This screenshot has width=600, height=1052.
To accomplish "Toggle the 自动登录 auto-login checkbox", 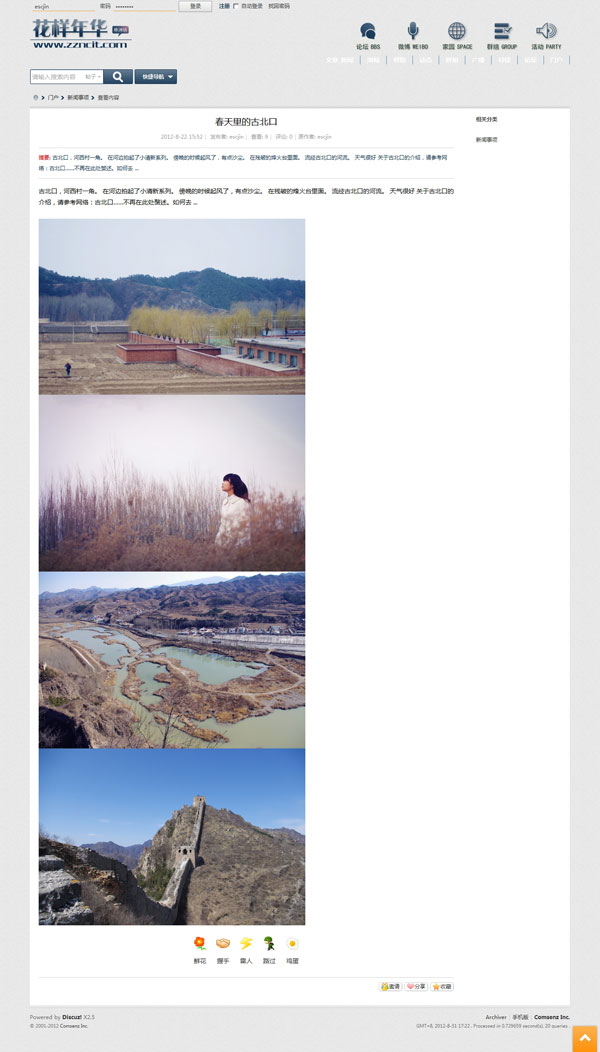I will point(236,6).
